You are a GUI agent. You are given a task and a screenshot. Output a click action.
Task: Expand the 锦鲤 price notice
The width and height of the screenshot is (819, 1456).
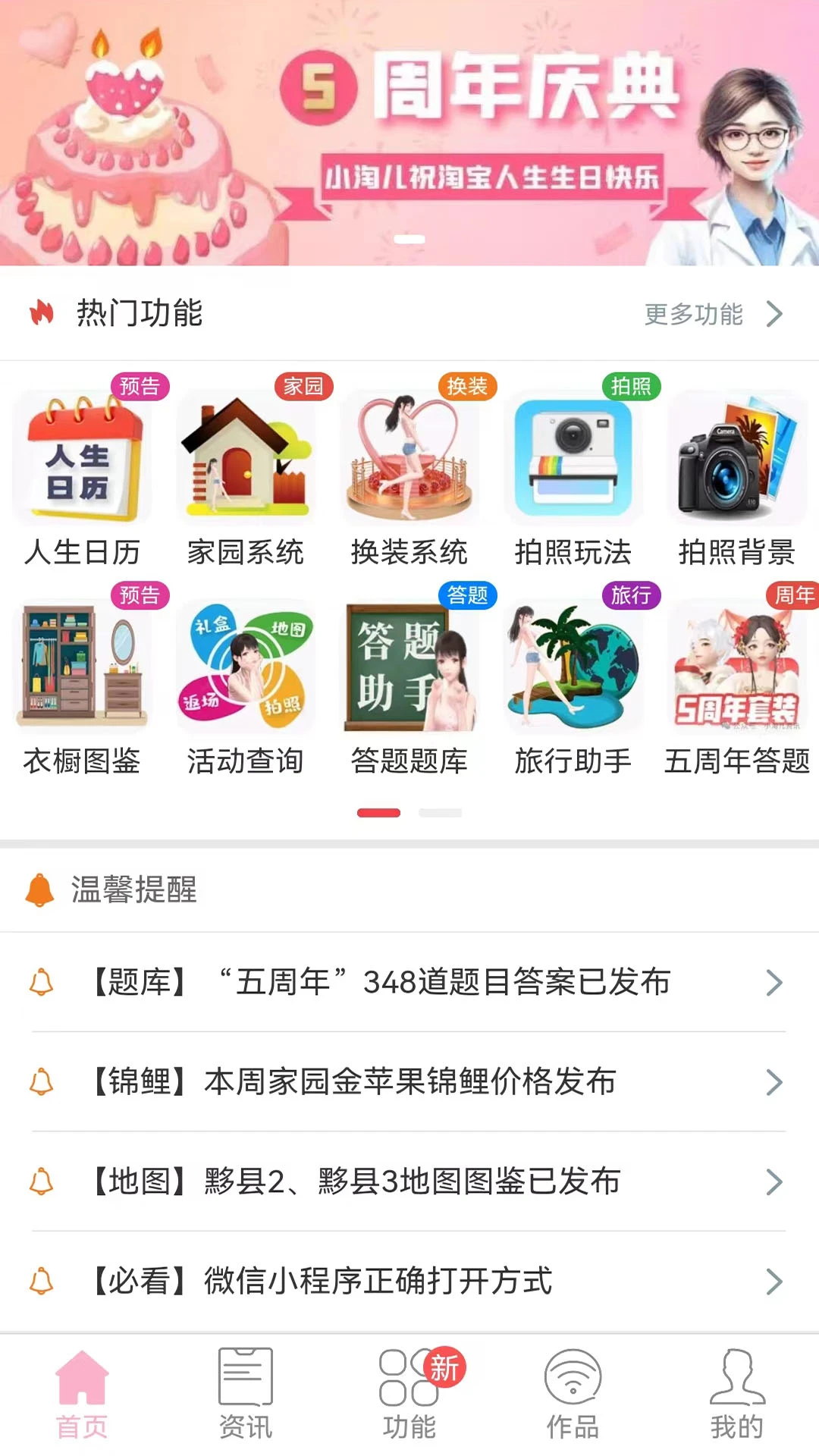(x=409, y=1081)
